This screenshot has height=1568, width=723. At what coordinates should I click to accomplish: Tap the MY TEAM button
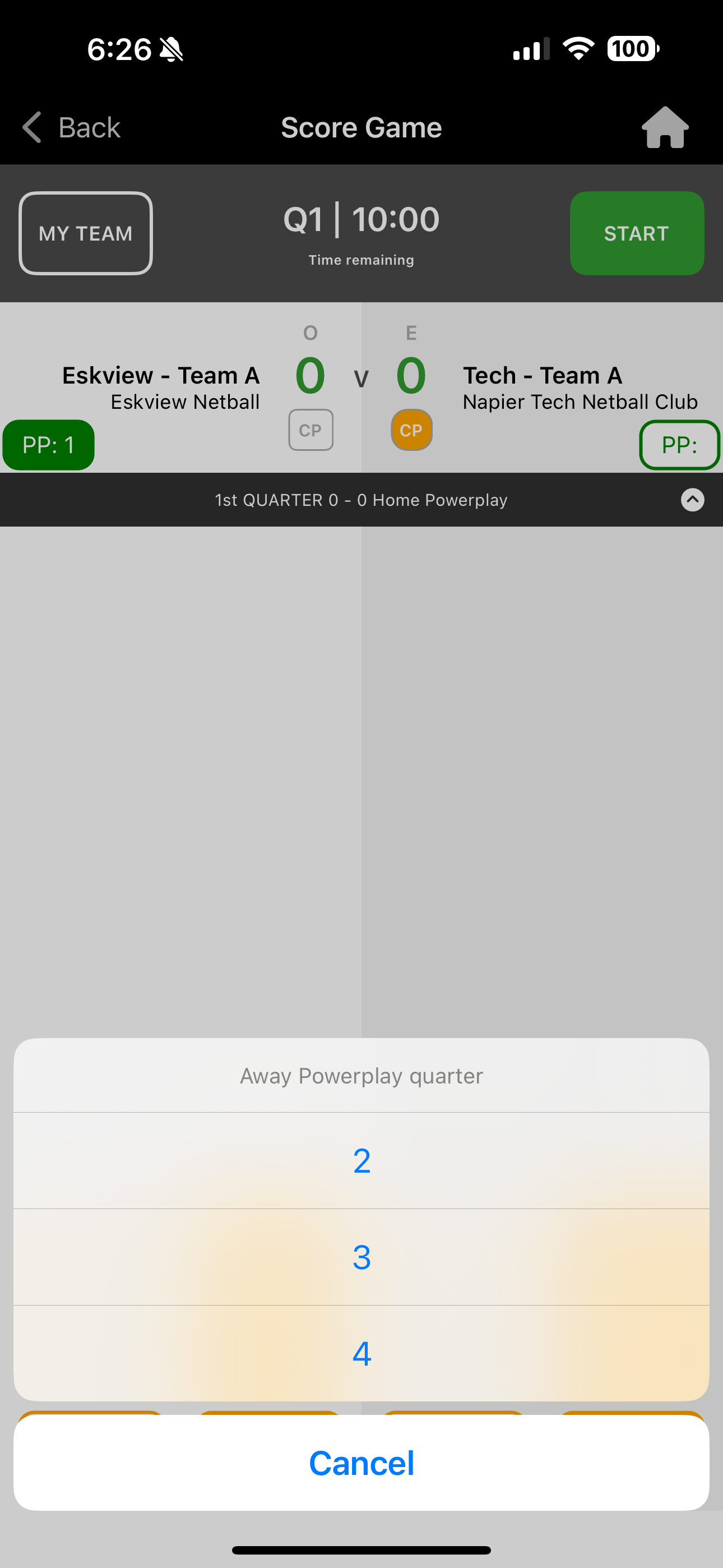click(x=86, y=233)
